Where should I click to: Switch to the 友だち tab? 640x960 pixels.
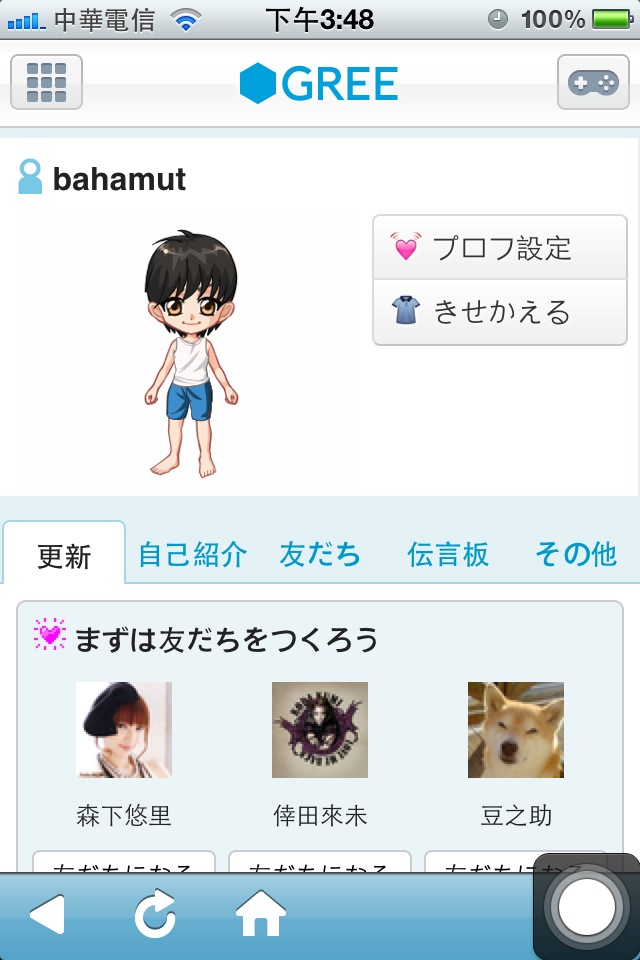click(320, 554)
